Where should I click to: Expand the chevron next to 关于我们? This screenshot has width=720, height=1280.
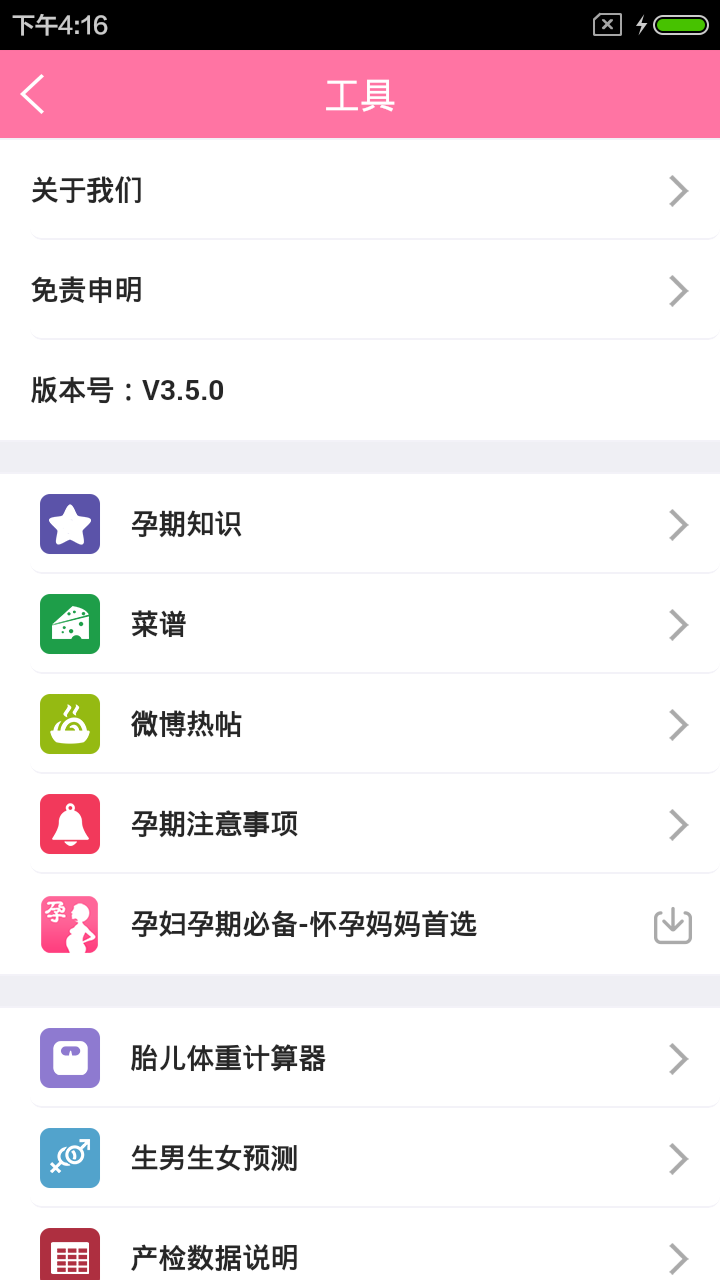[x=678, y=190]
